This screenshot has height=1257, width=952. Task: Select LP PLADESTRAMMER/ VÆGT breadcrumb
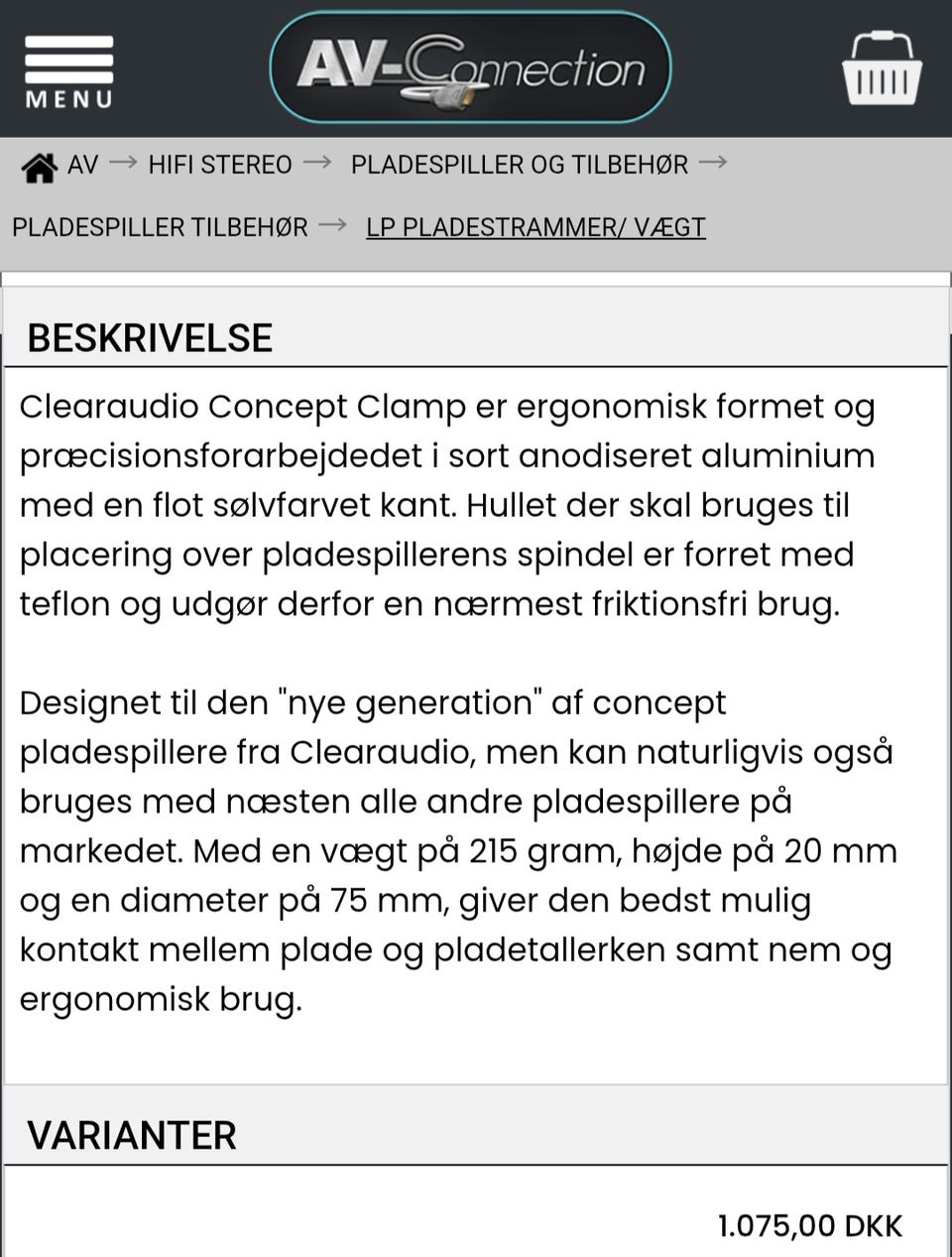tap(535, 227)
